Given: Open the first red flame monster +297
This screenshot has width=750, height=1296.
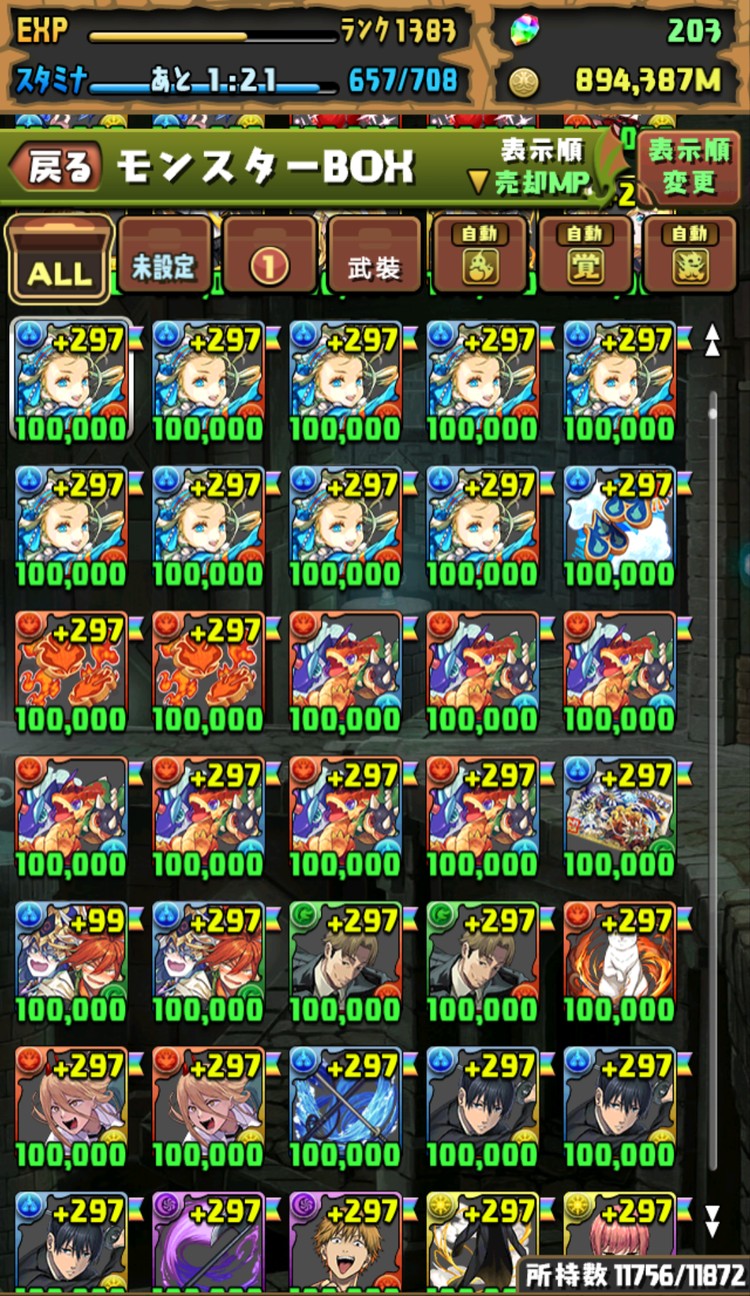Looking at the screenshot, I should click(x=72, y=670).
